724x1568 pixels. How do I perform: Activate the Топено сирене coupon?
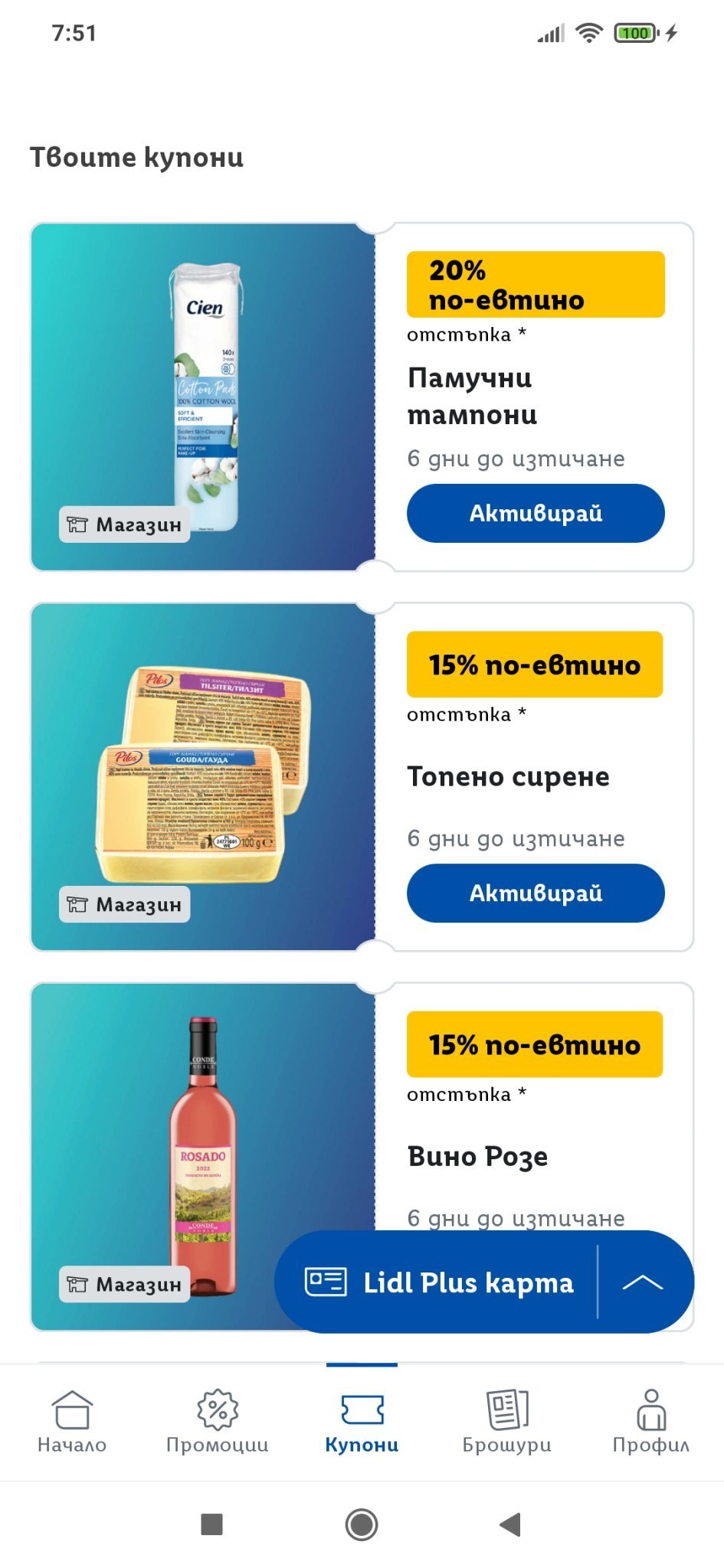535,893
